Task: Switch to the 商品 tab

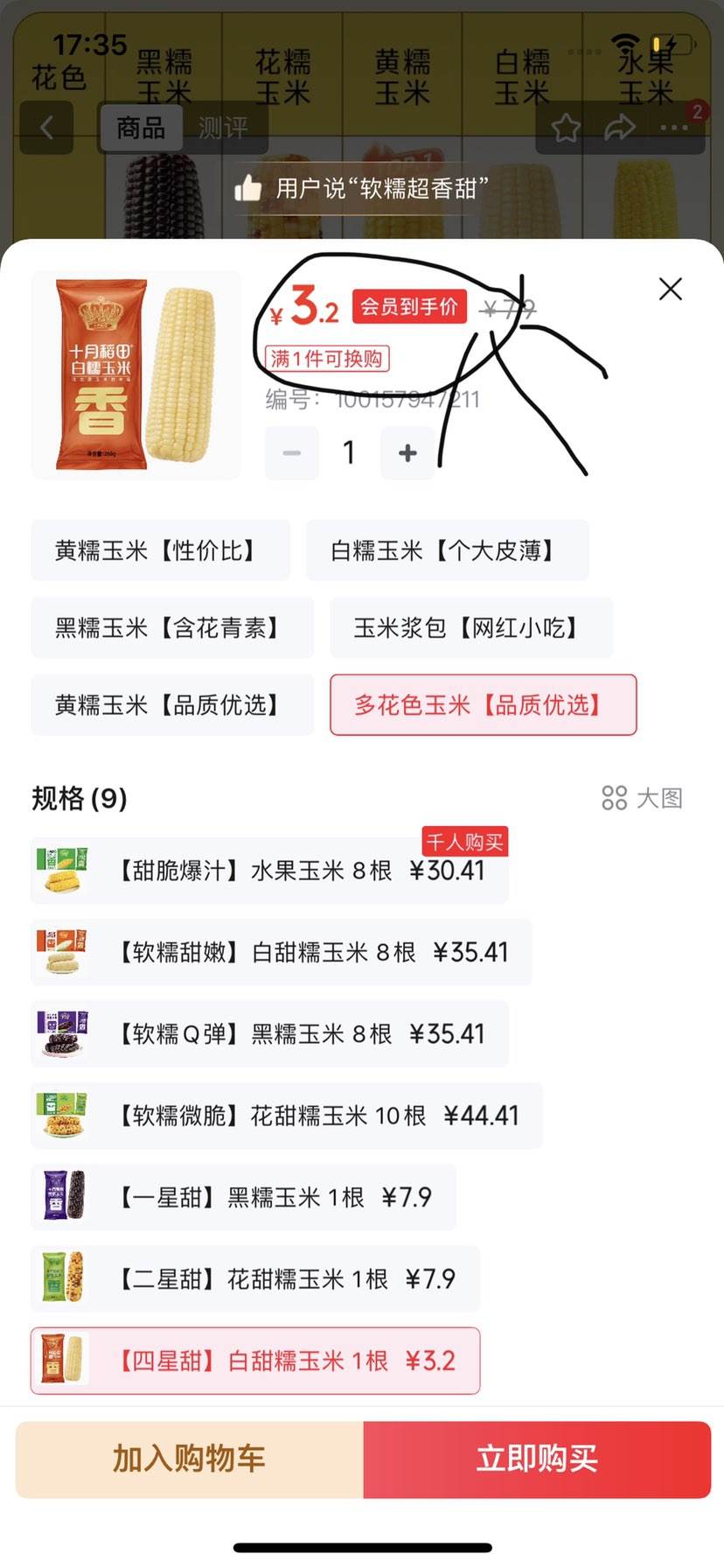Action: (140, 128)
